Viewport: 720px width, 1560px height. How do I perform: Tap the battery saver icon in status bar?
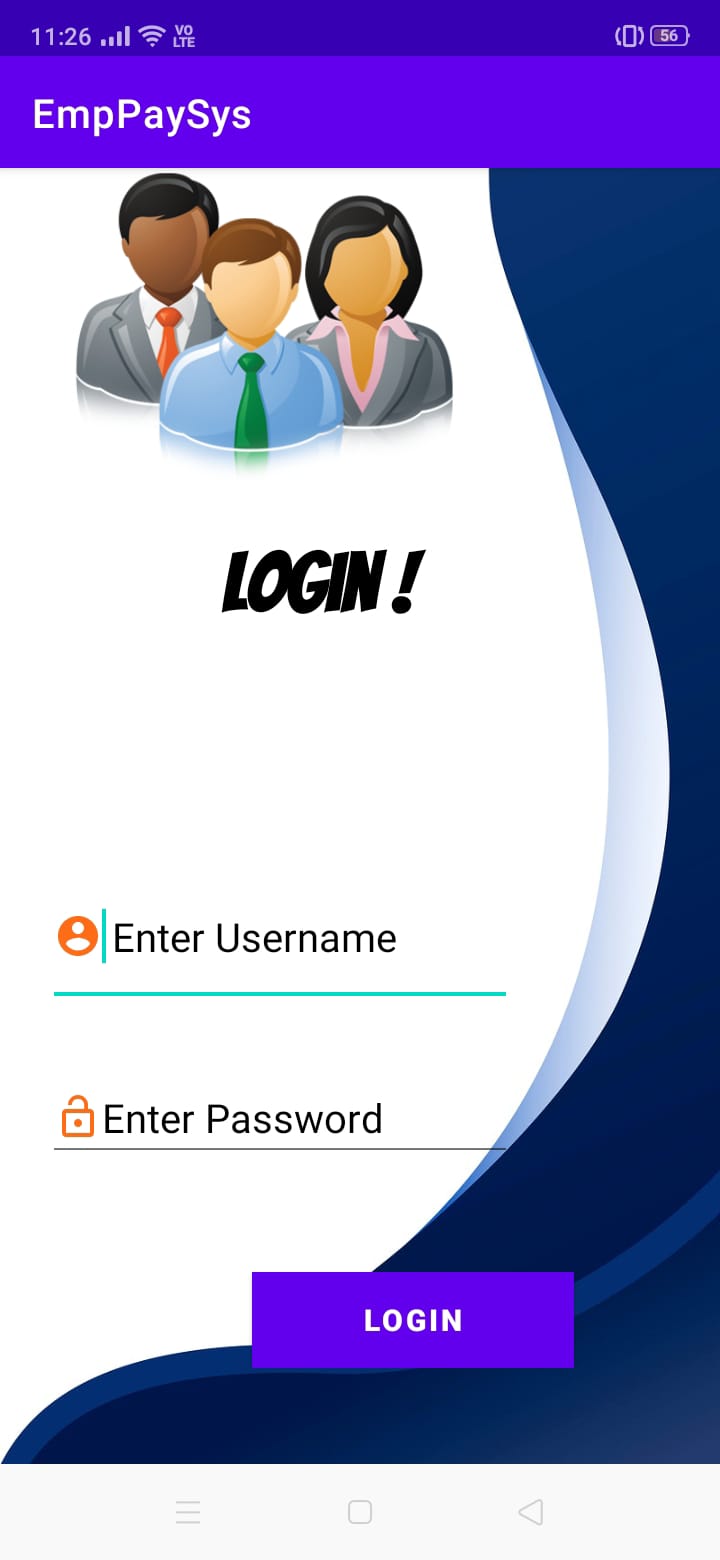628,34
